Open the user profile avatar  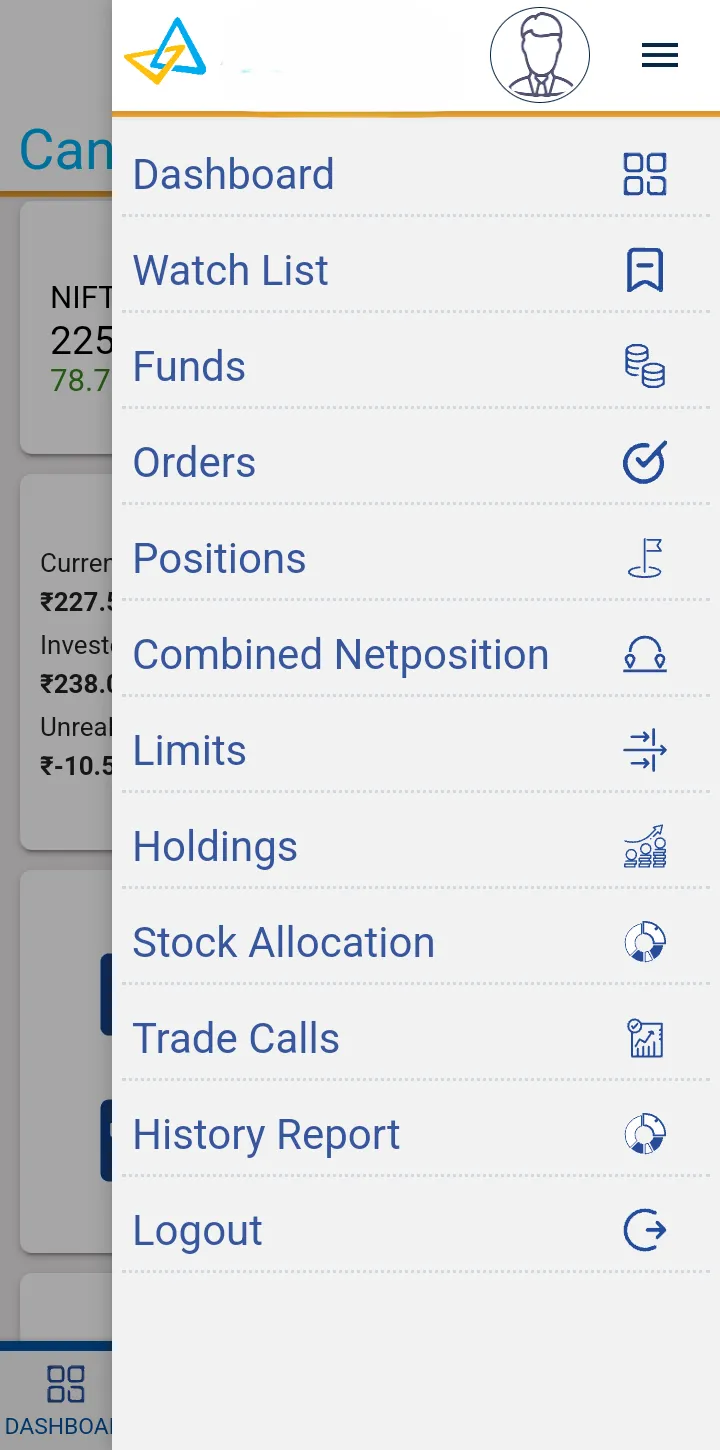click(x=540, y=56)
